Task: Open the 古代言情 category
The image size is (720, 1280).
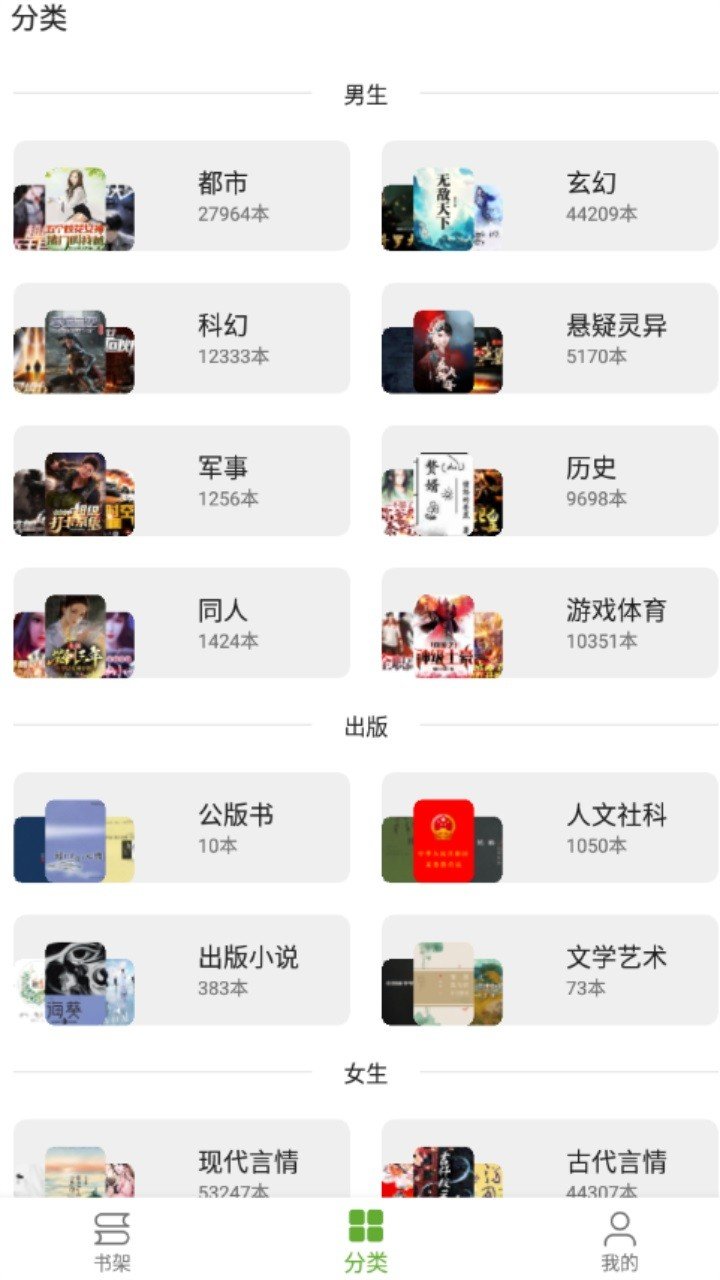Action: point(550,1160)
